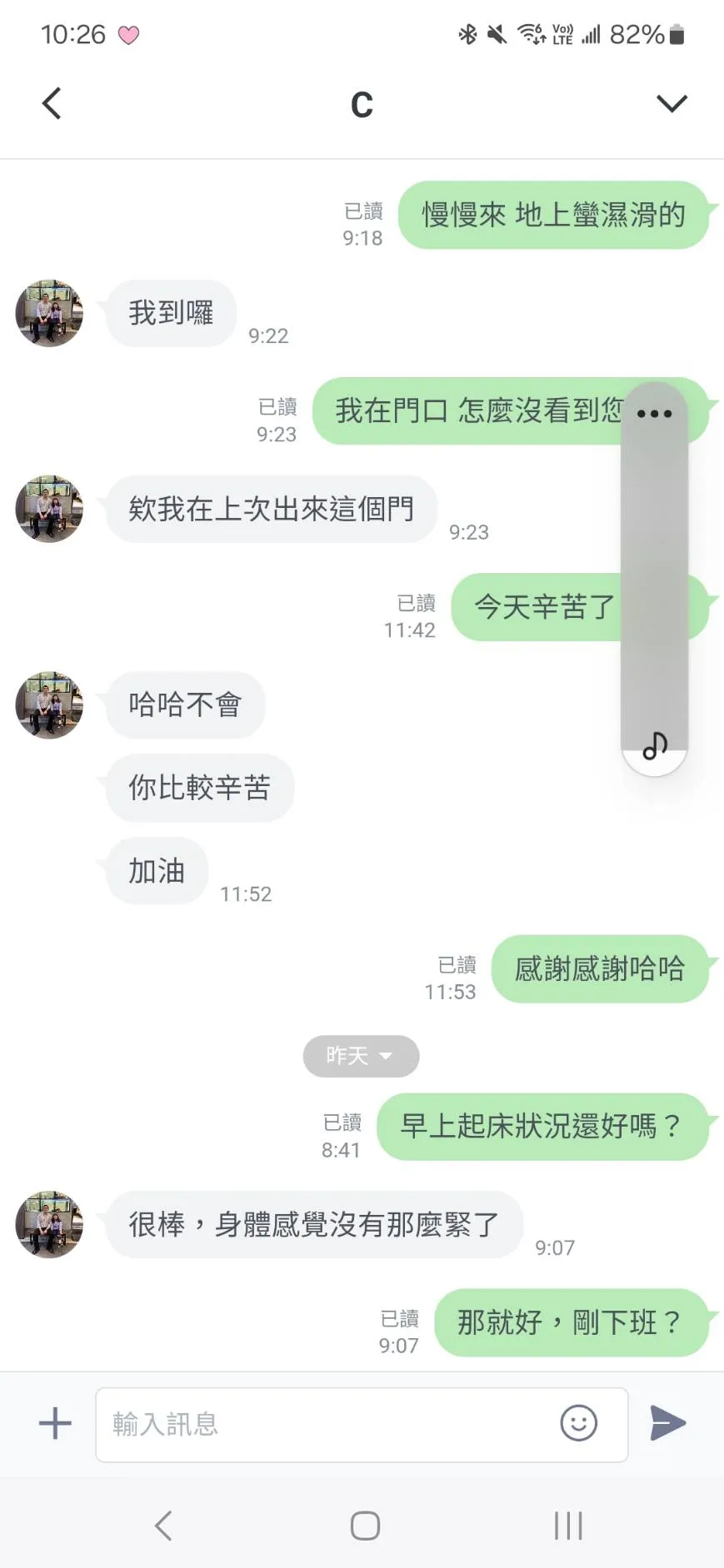Send the message with arrow icon
This screenshot has width=724, height=1568.
(668, 1423)
